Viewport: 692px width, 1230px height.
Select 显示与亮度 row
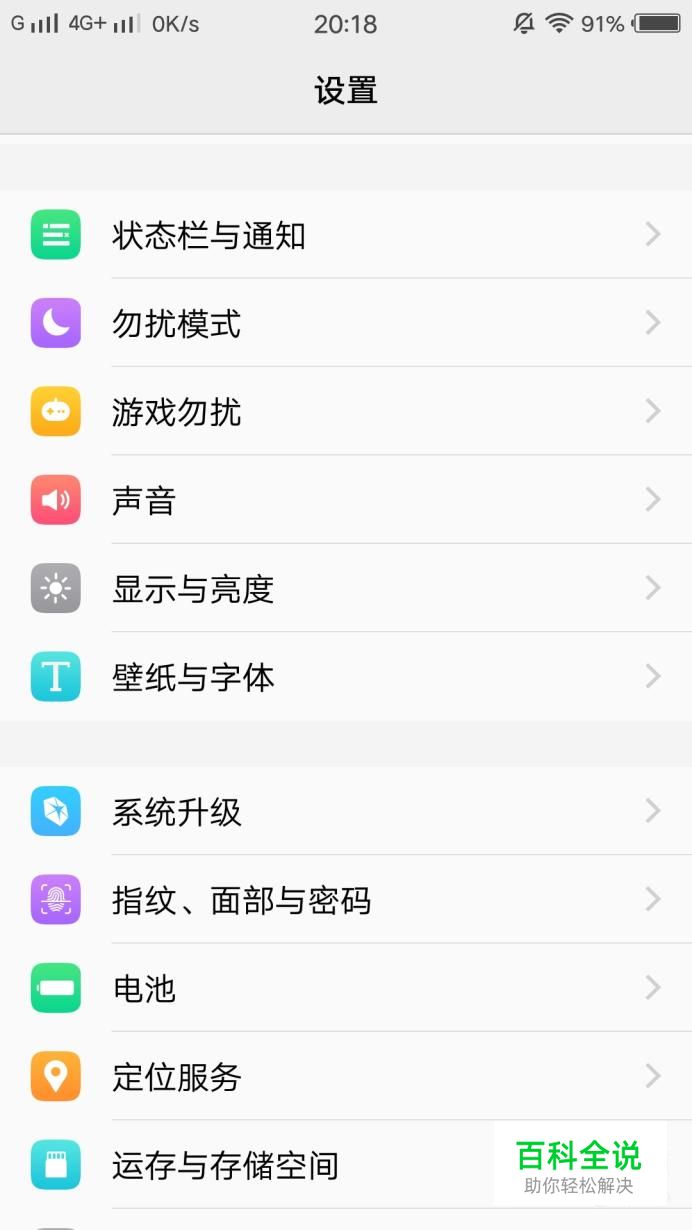coord(192,589)
